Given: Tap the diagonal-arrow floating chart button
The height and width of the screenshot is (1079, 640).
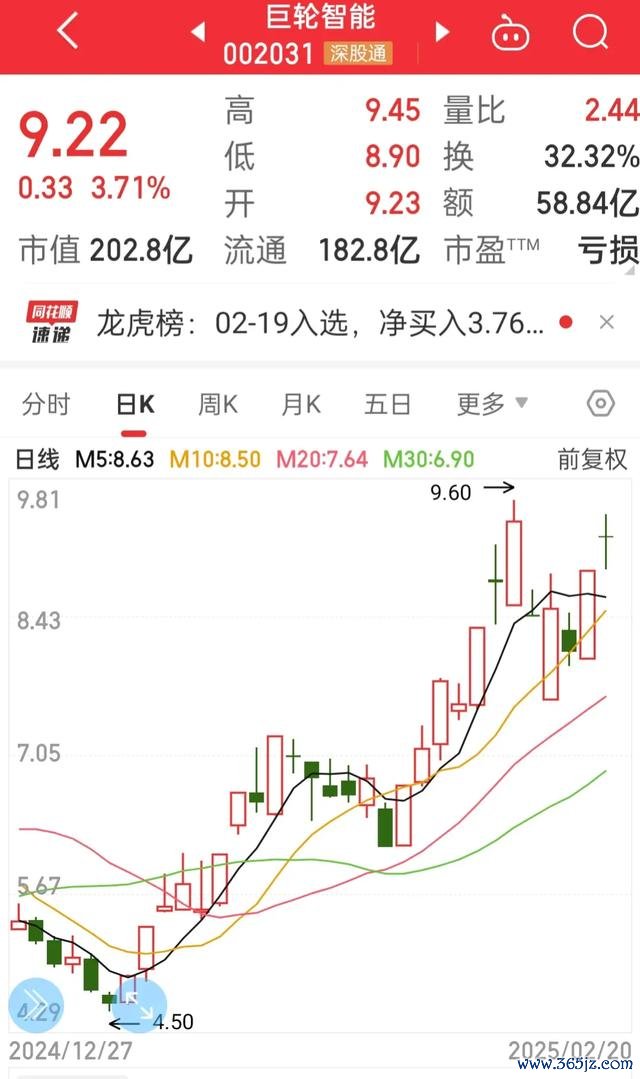Looking at the screenshot, I should (137, 1004).
